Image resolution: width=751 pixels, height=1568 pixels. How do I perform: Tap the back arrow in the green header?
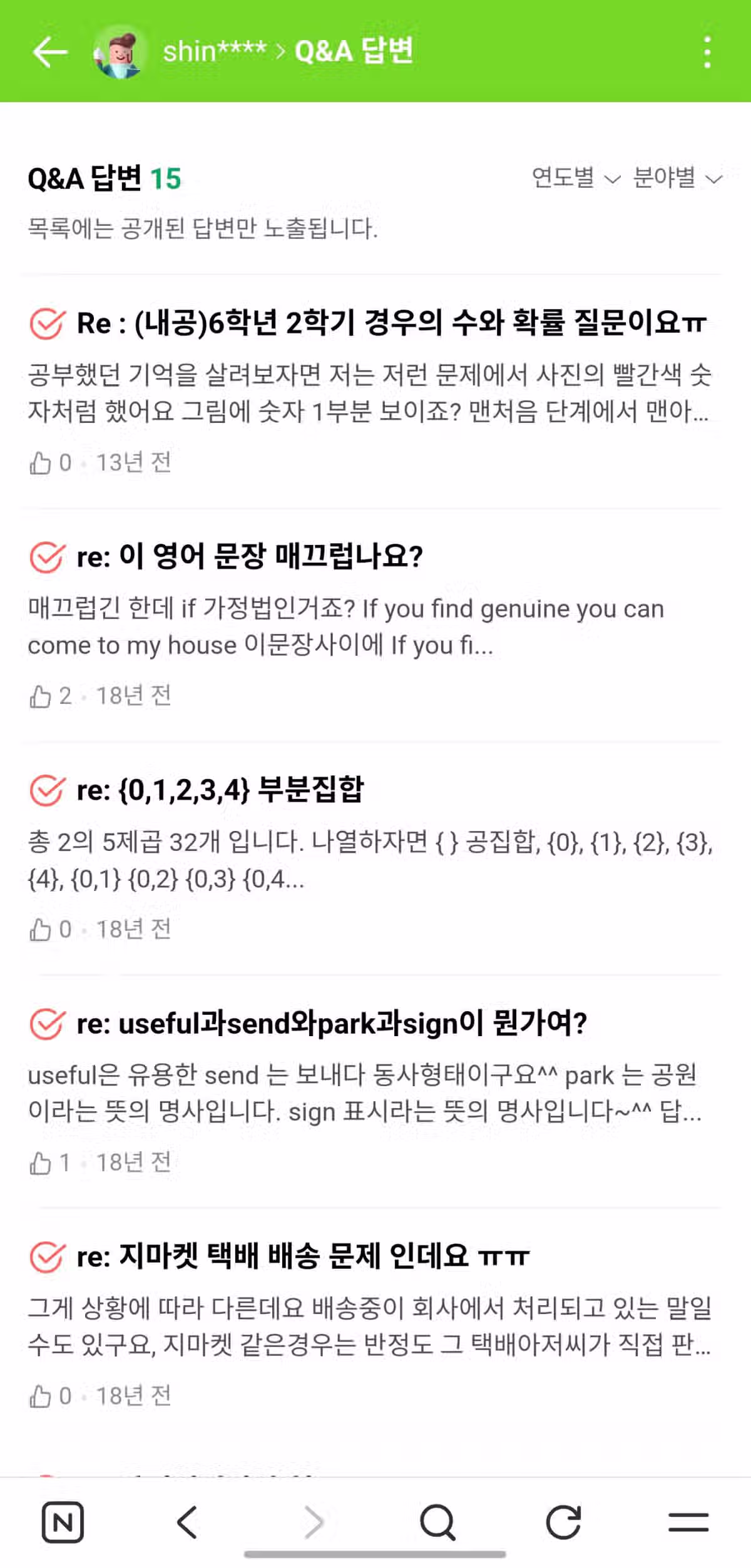click(x=49, y=53)
